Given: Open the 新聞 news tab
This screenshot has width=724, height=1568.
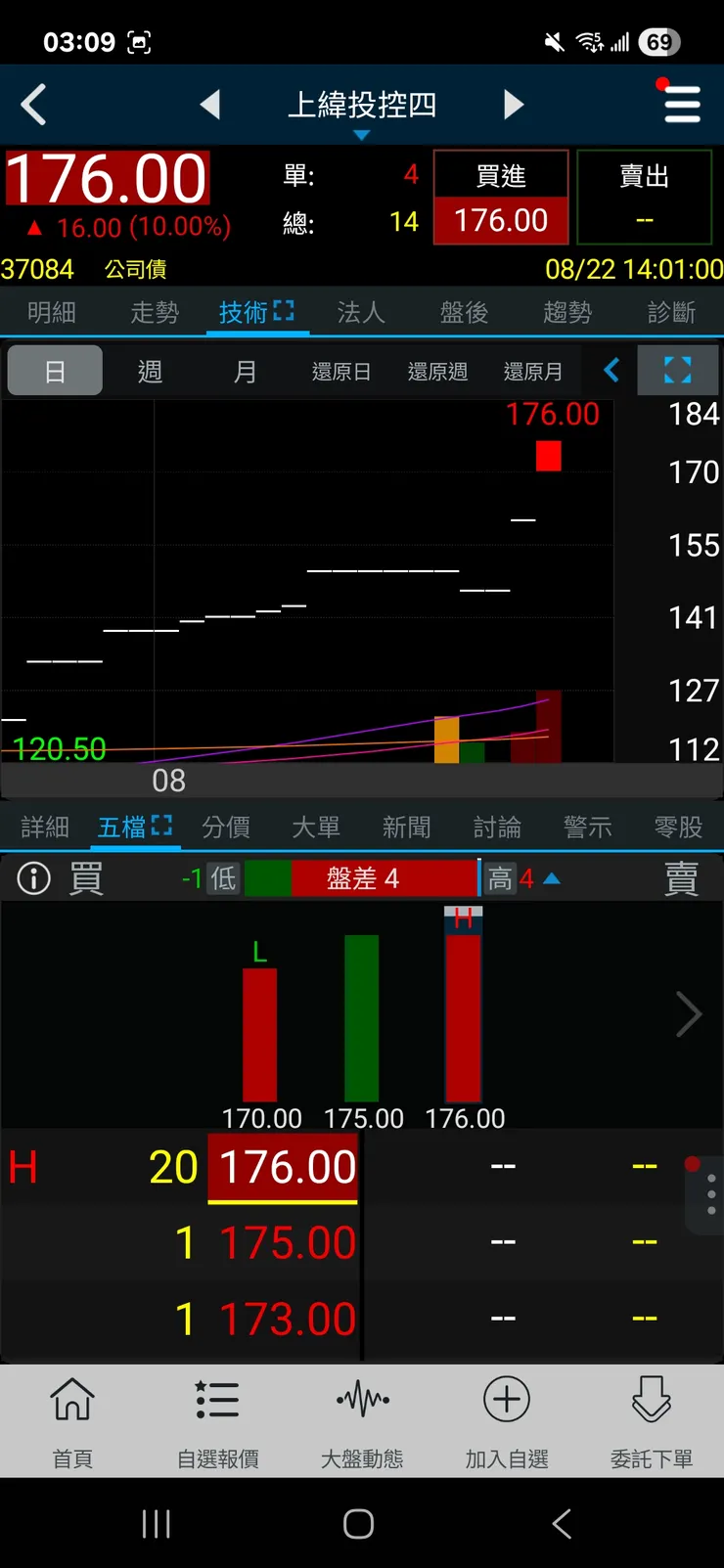Looking at the screenshot, I should point(407,828).
